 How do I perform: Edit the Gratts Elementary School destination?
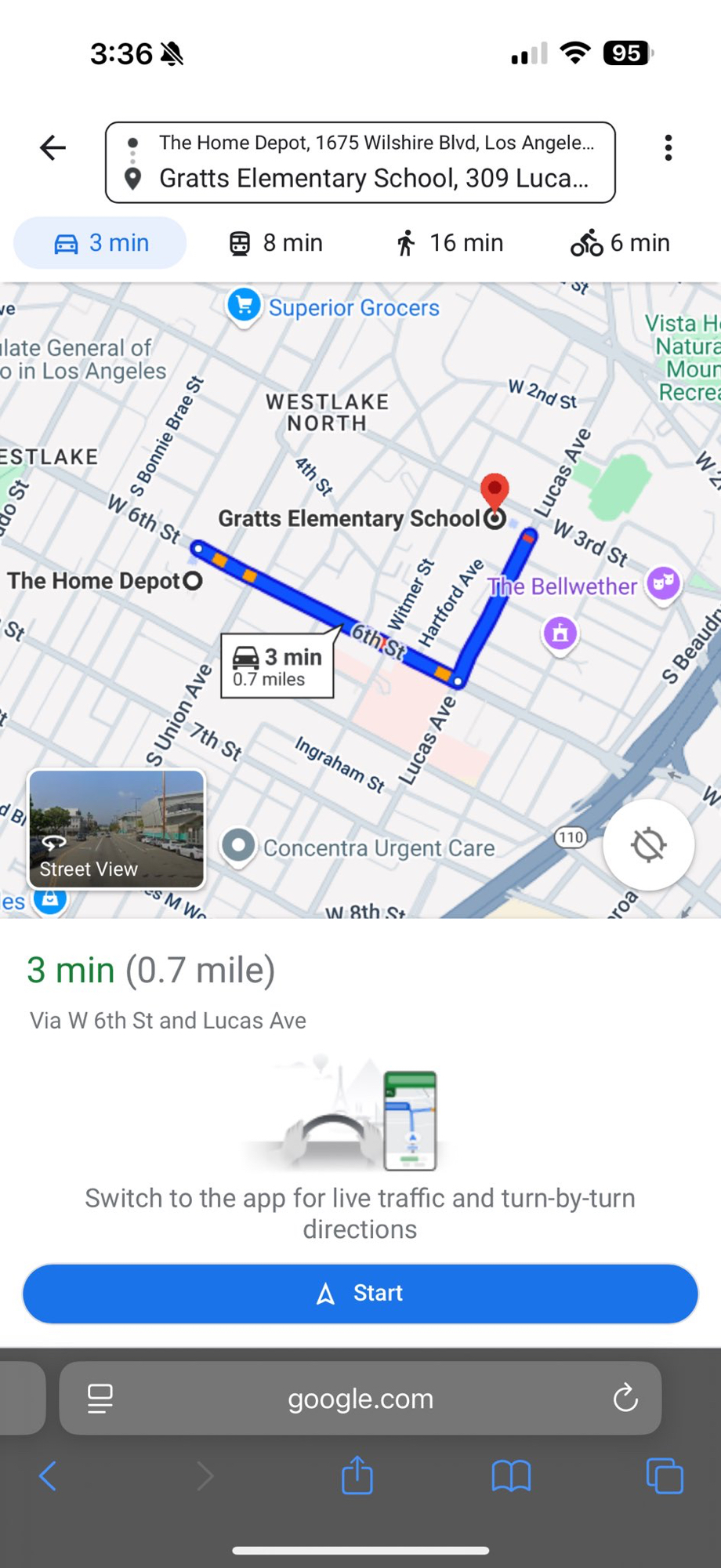(373, 179)
